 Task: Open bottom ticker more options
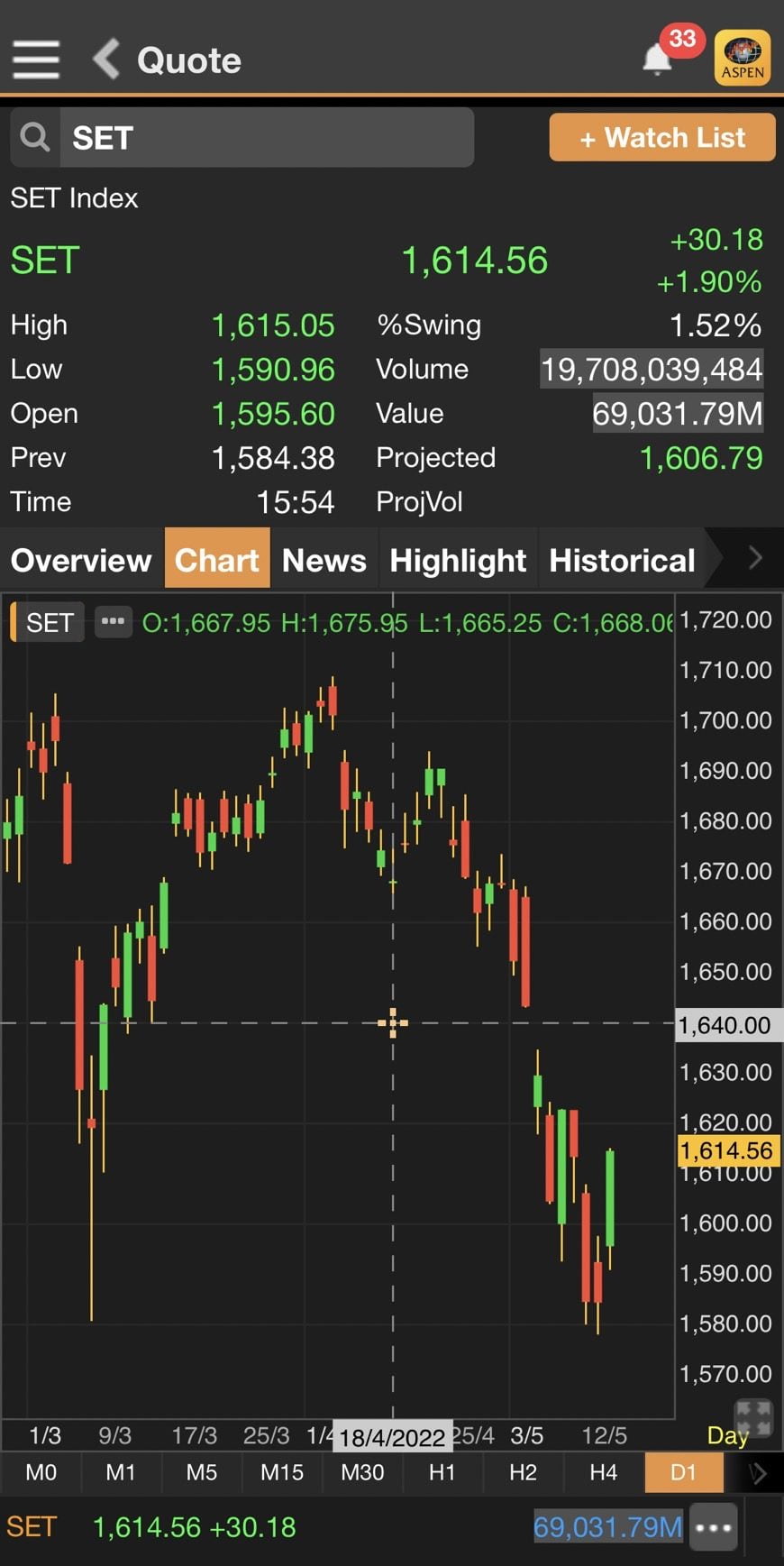tap(714, 1527)
